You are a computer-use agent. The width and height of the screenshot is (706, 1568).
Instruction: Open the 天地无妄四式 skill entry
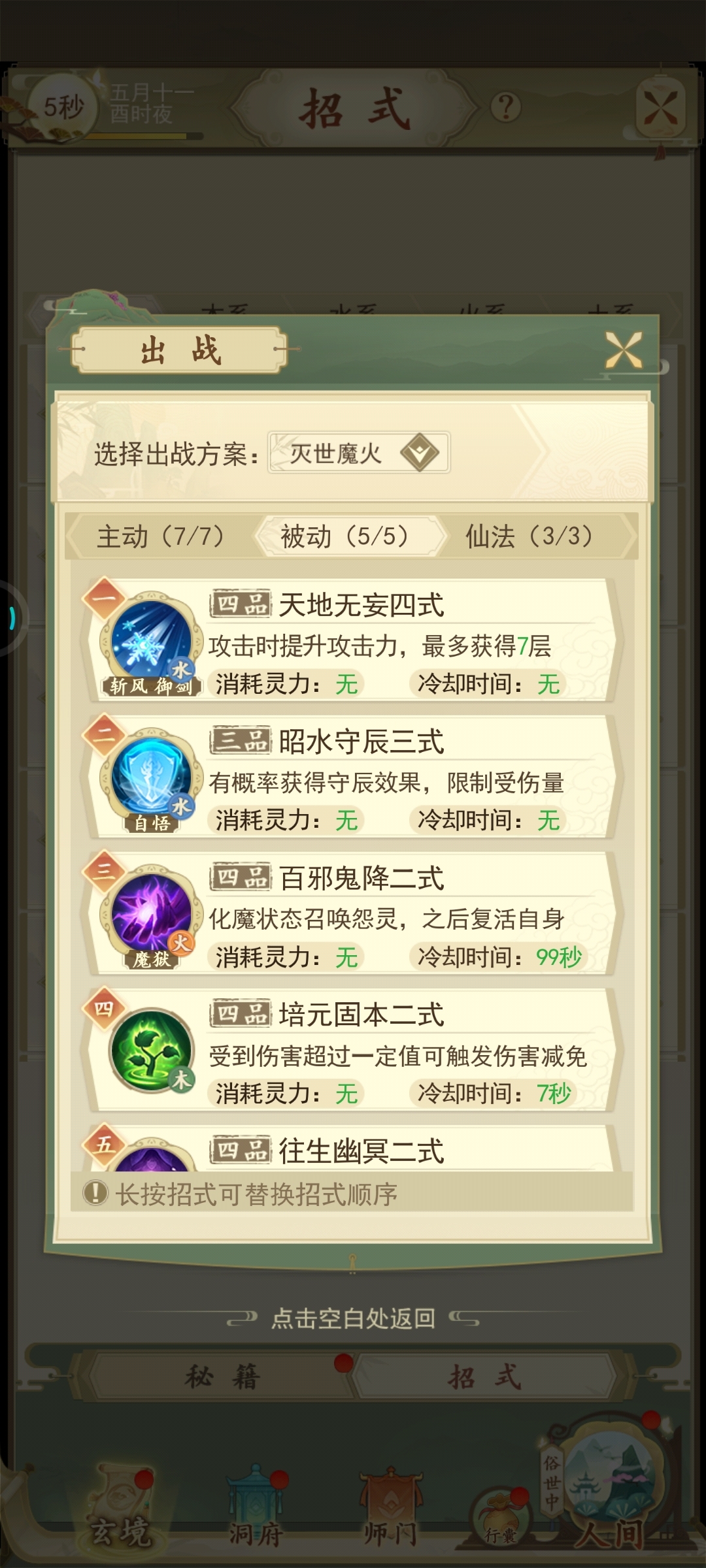(352, 640)
